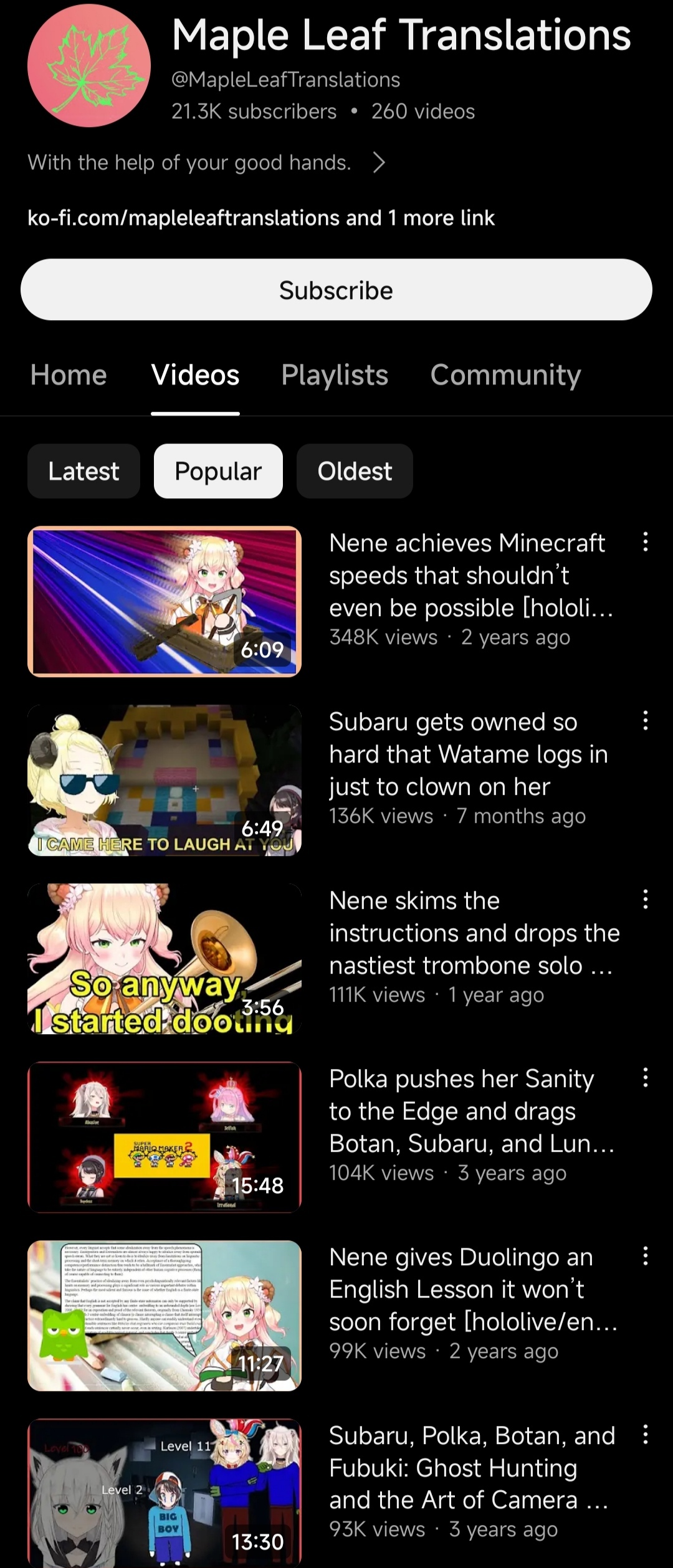The width and height of the screenshot is (673, 1568).
Task: Sort videos by Latest
Action: [84, 471]
